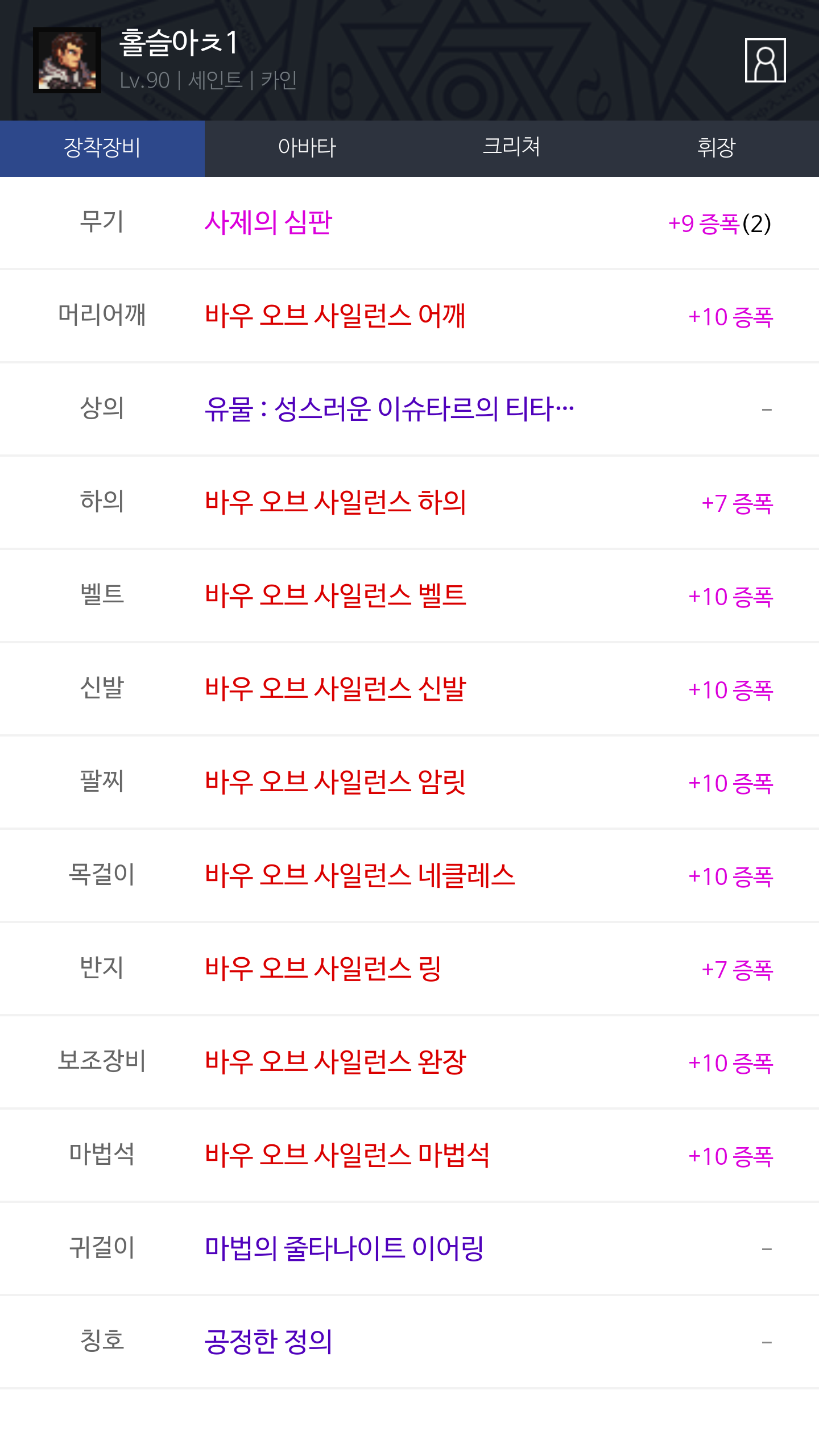Open the 휘장 tab

[x=717, y=148]
